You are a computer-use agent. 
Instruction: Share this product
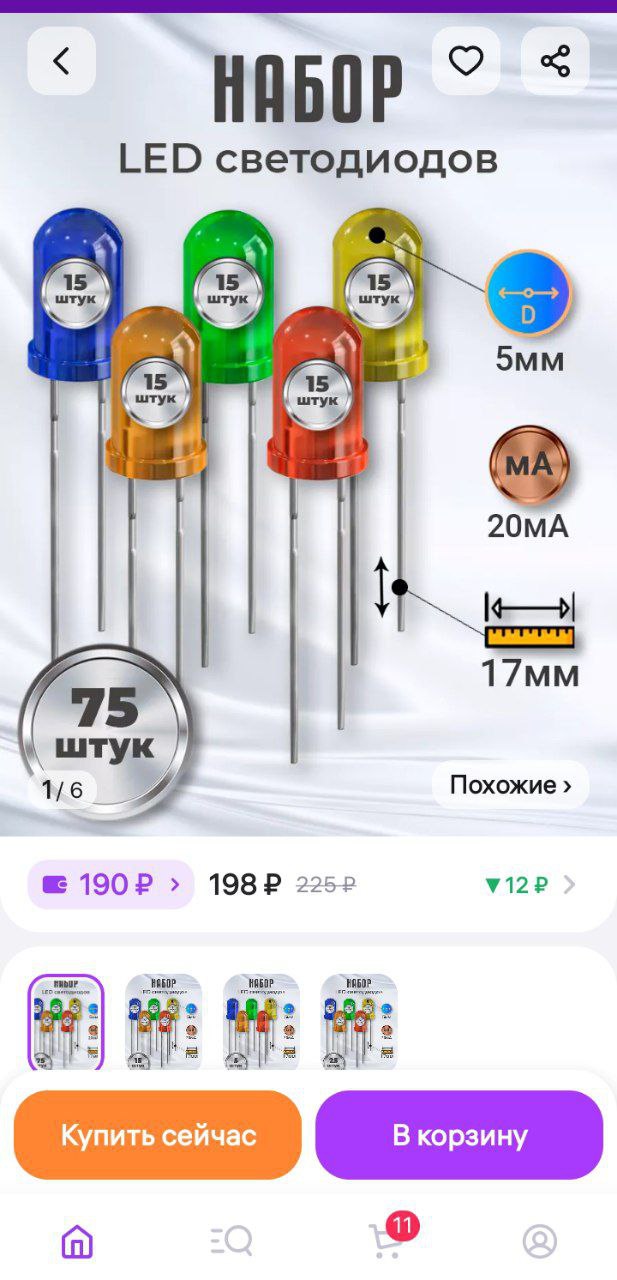pos(555,61)
